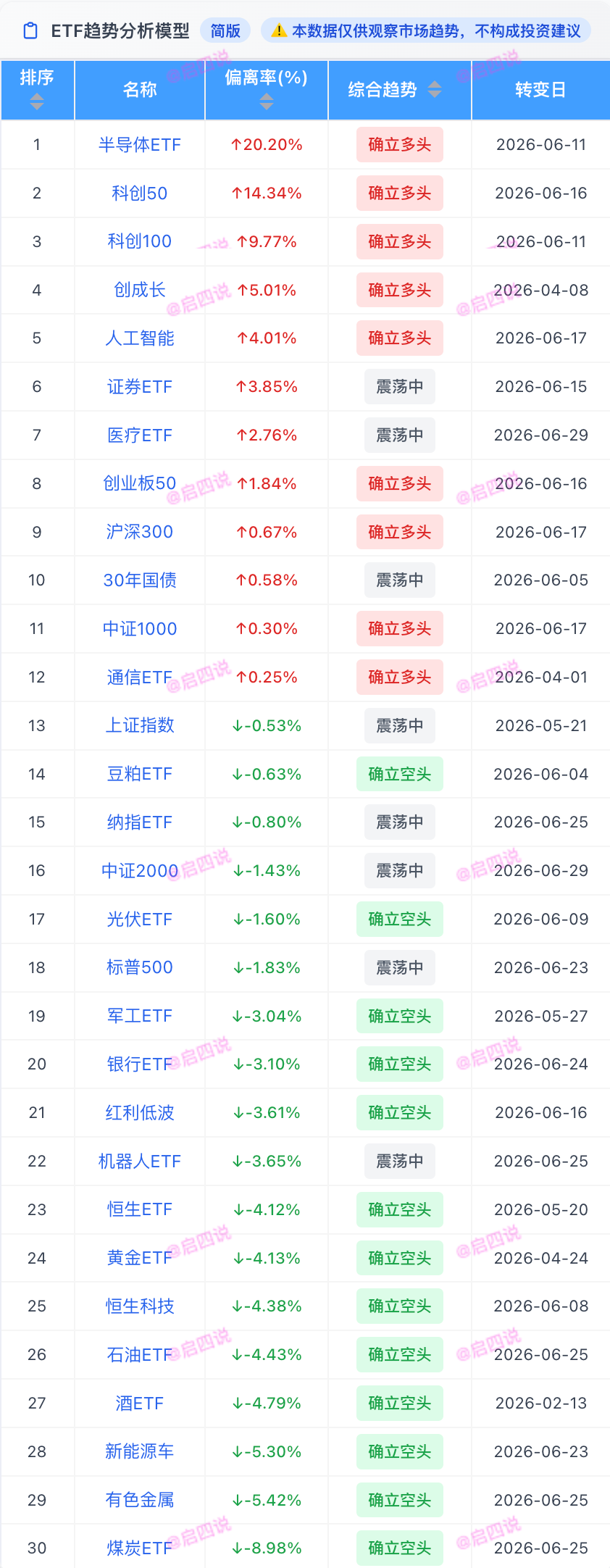Open the 纳指ETF entry

tap(140, 822)
